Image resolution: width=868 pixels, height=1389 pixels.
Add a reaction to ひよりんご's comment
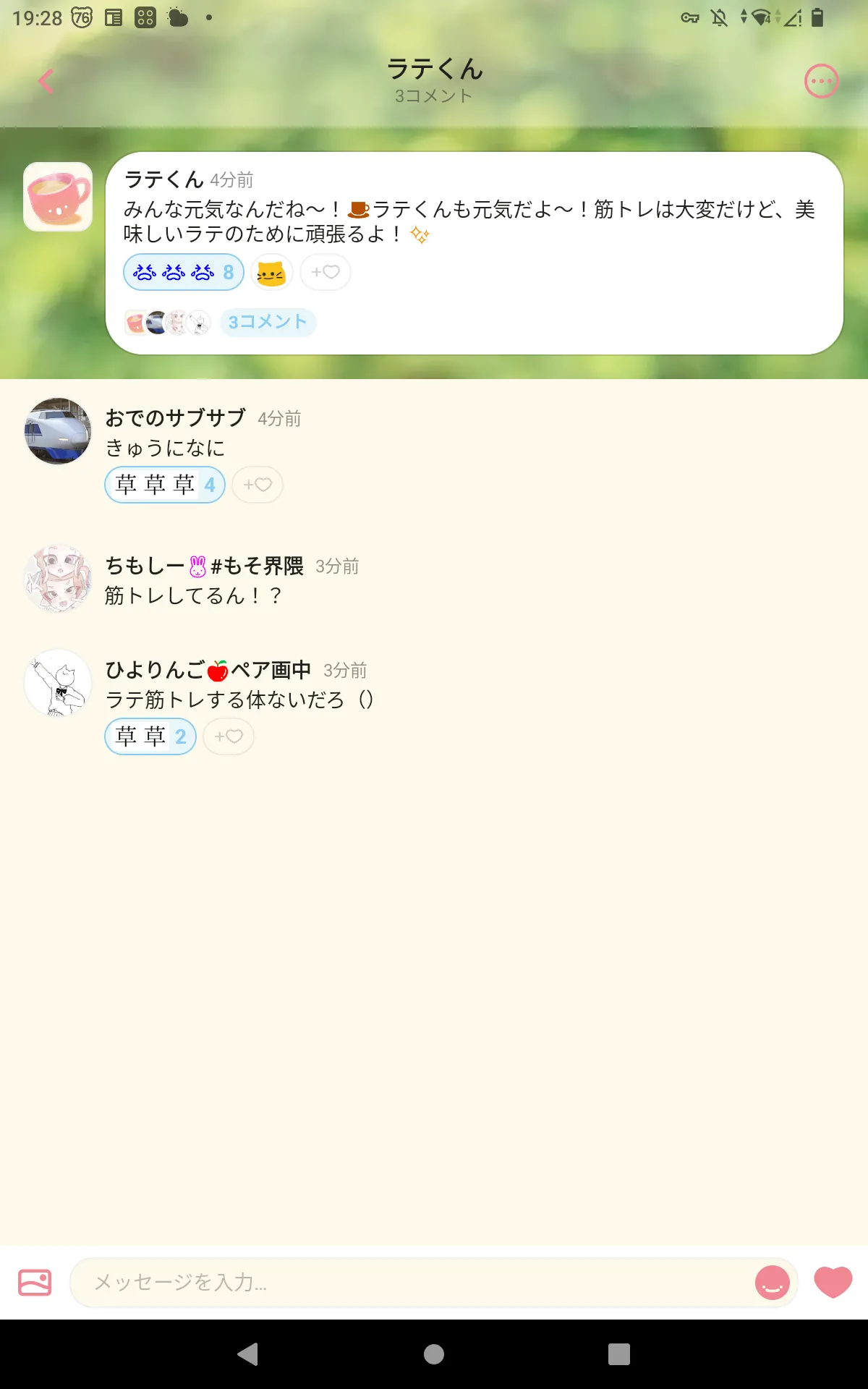(229, 736)
